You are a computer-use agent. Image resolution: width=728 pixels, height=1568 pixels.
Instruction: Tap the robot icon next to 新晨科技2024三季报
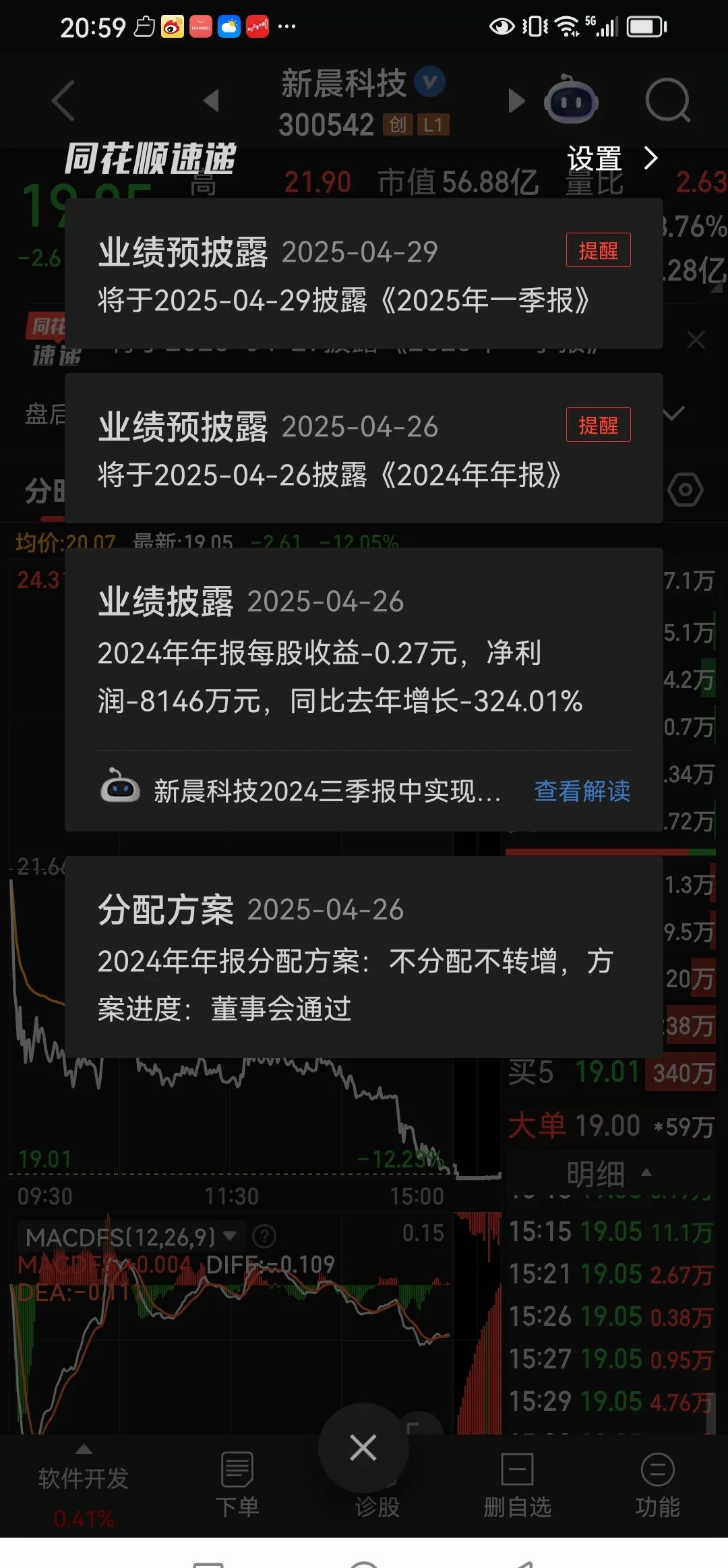119,789
